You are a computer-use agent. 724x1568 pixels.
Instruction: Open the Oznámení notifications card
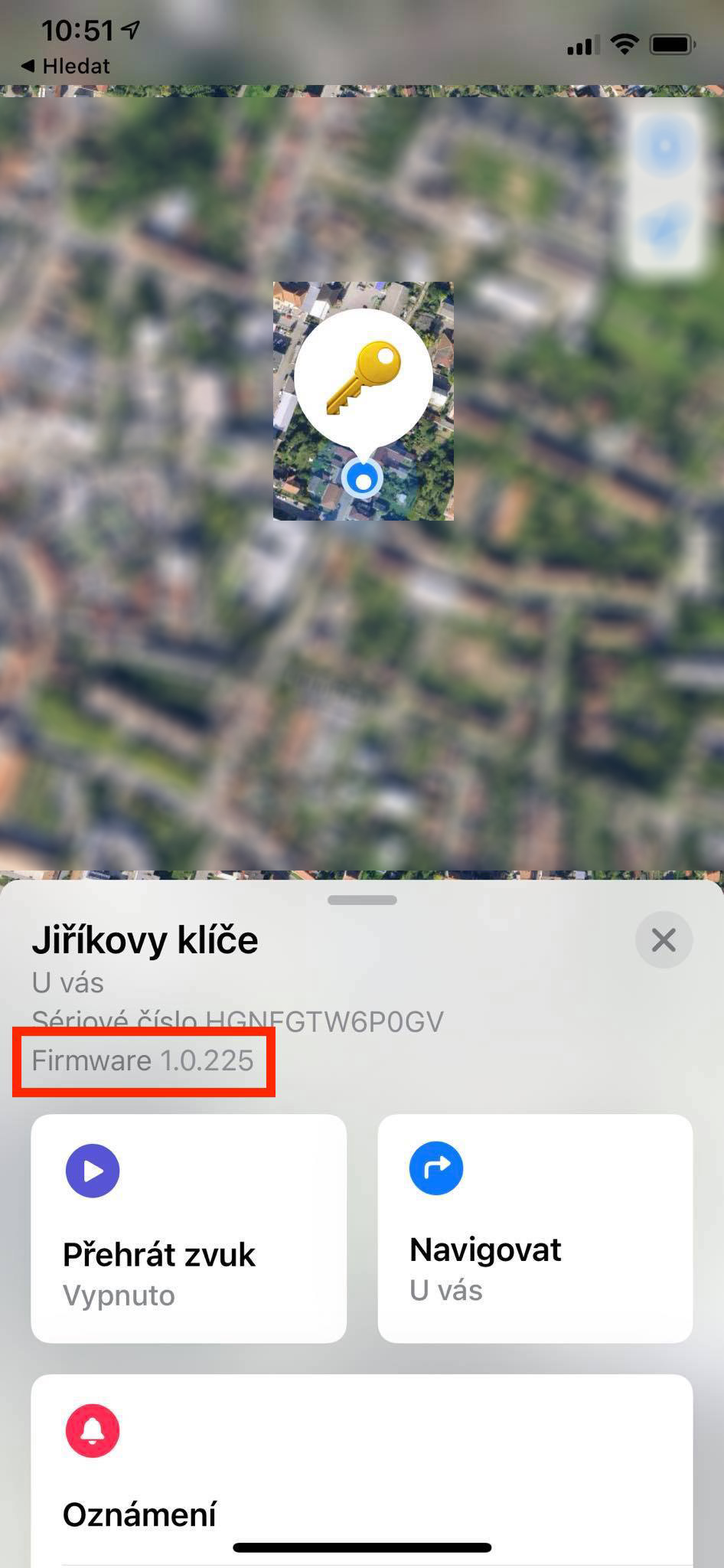click(361, 1470)
